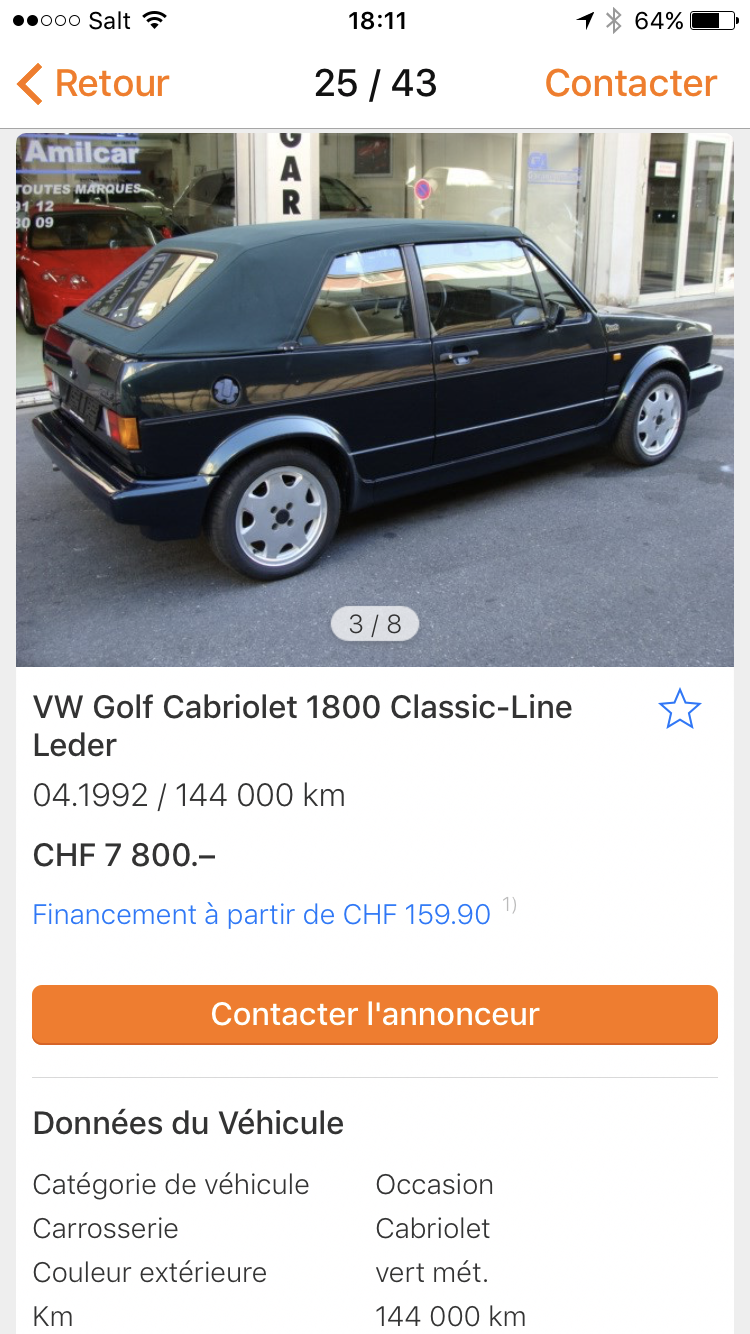Save this listing with the star icon
This screenshot has height=1334, width=750.
click(680, 710)
